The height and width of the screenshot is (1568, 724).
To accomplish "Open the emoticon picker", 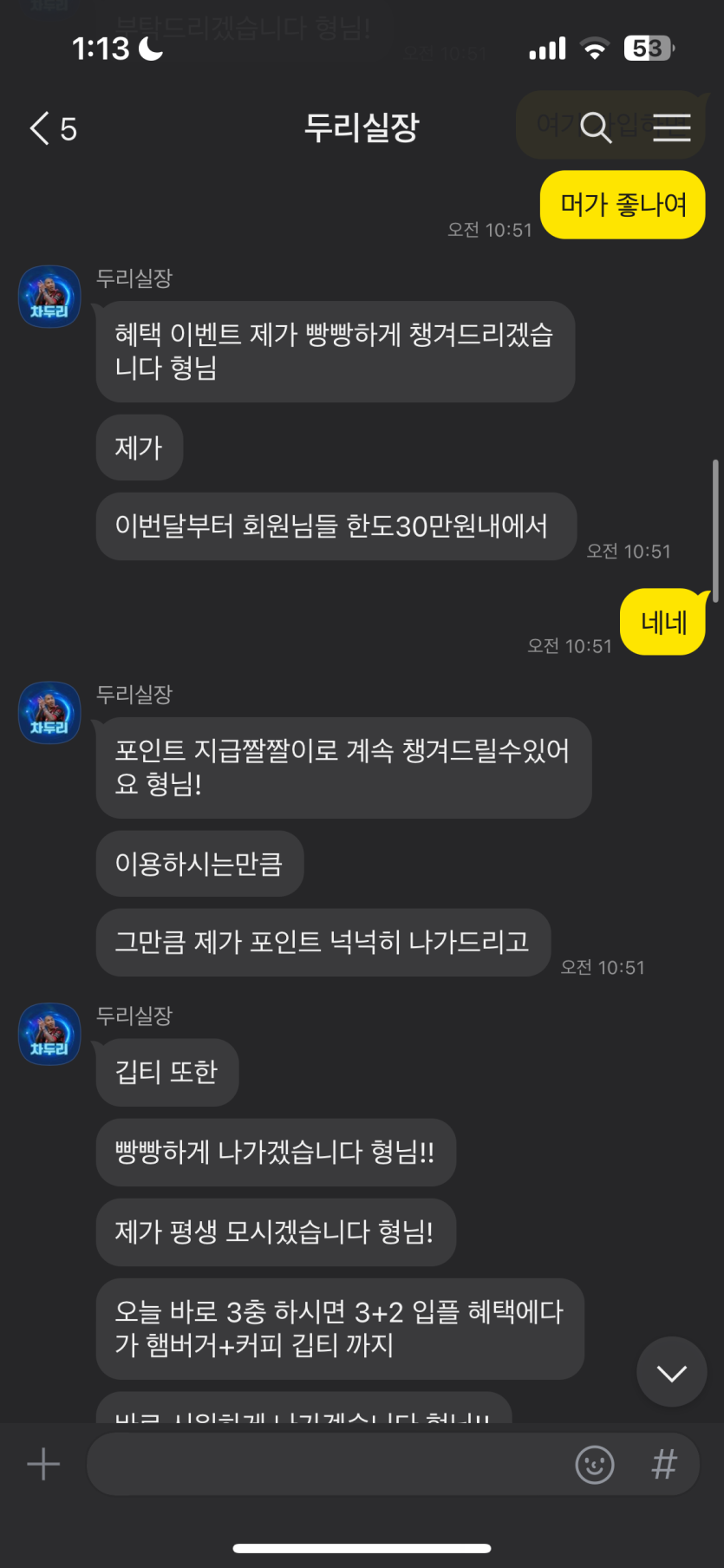I will [595, 1465].
